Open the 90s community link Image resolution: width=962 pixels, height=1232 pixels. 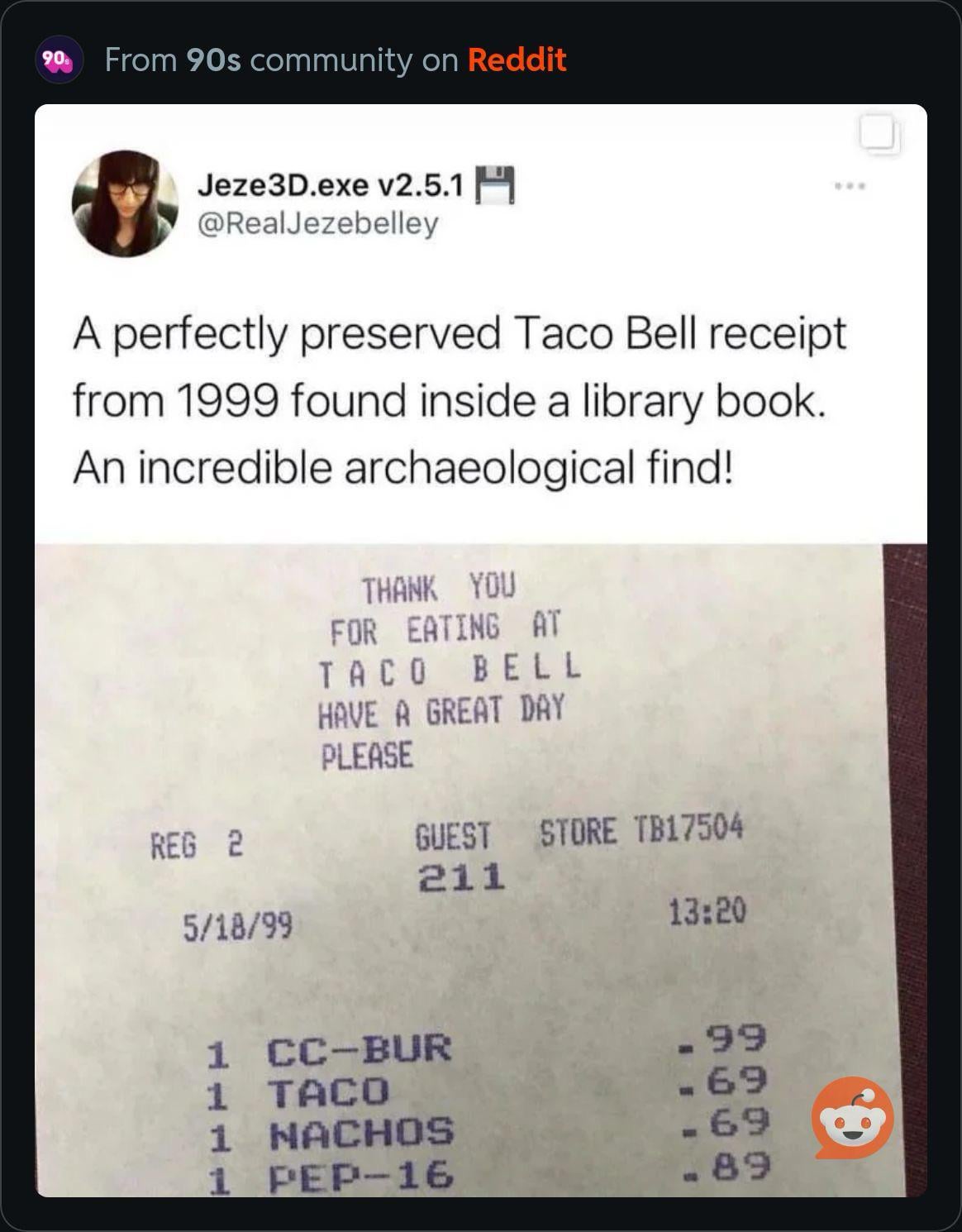click(x=214, y=60)
